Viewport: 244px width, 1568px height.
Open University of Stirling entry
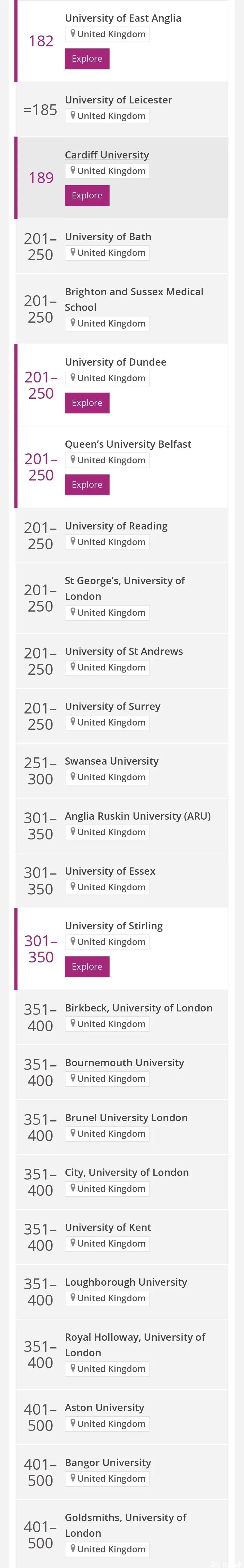tap(113, 926)
